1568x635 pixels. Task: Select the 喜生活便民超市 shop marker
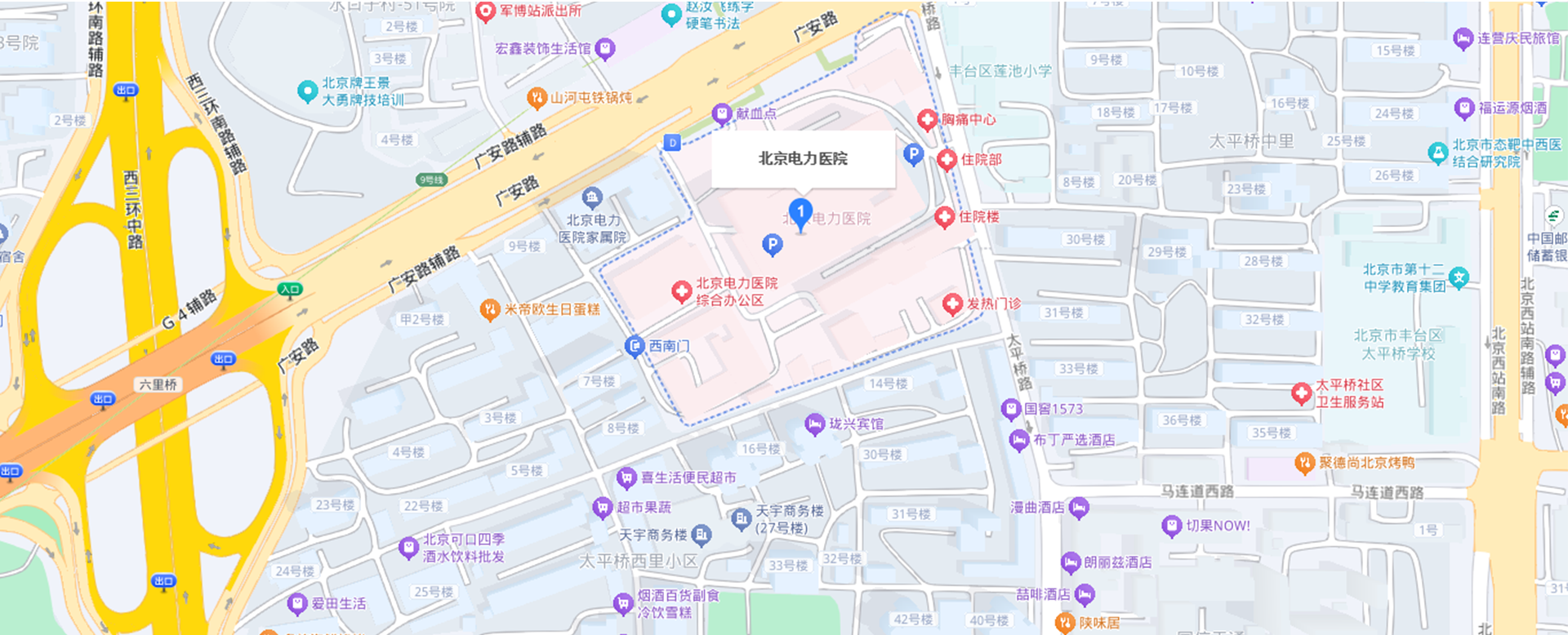point(626,477)
